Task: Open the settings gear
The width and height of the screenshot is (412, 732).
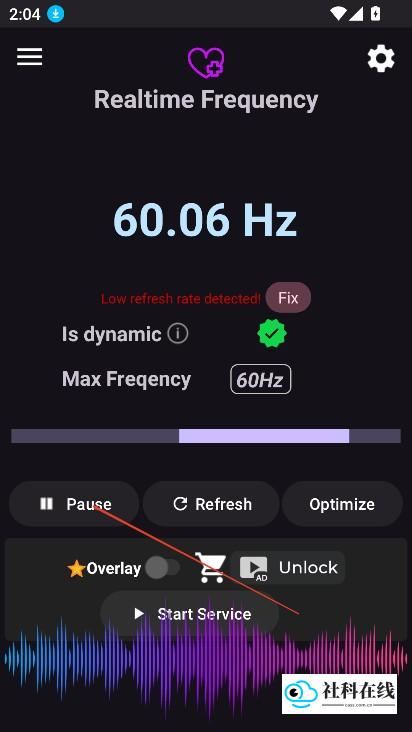Action: click(x=381, y=58)
